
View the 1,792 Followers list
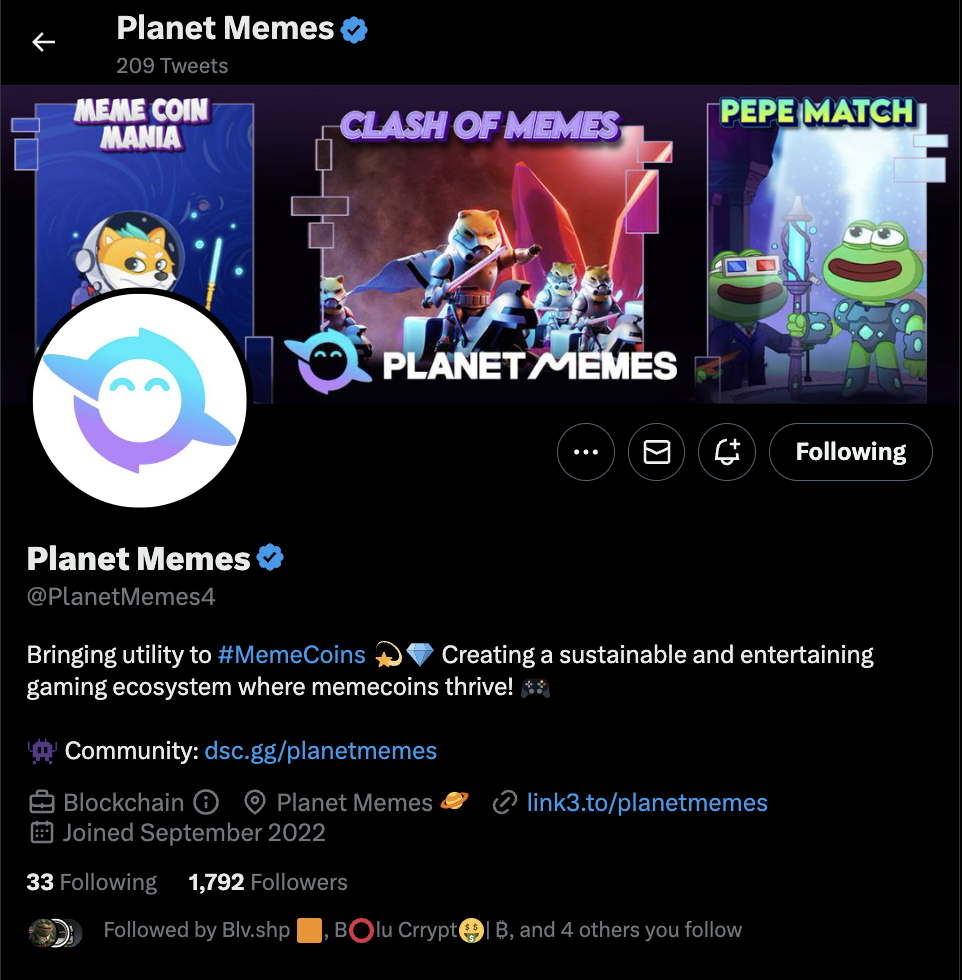tap(266, 882)
